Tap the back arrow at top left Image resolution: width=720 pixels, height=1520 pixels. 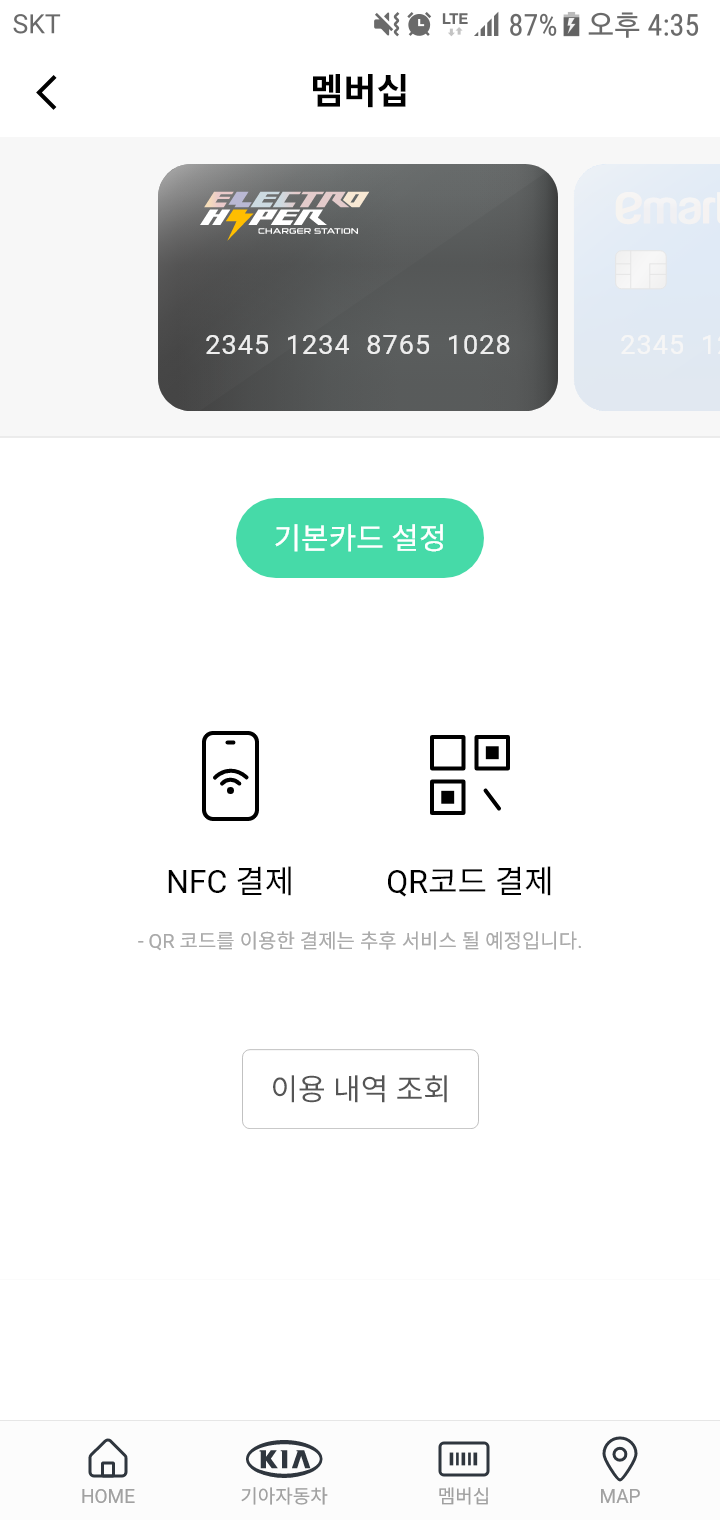[x=45, y=91]
